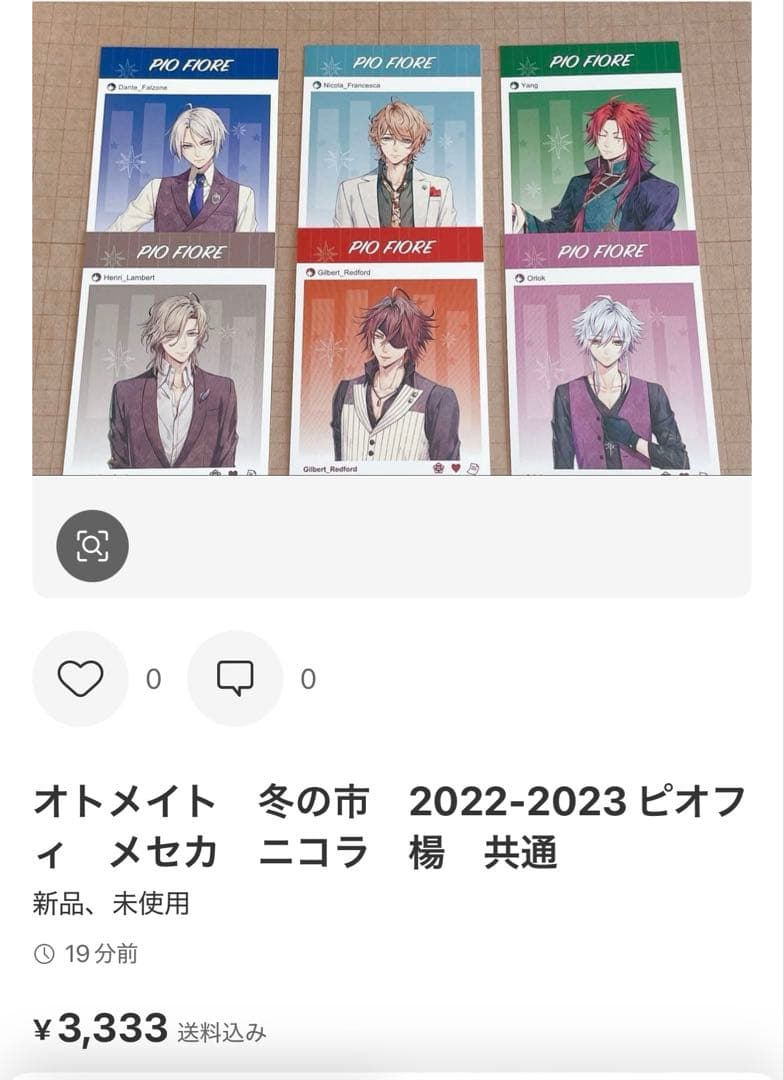Open the Pio Fiore cards product photo
The height and width of the screenshot is (1080, 784).
(x=391, y=240)
